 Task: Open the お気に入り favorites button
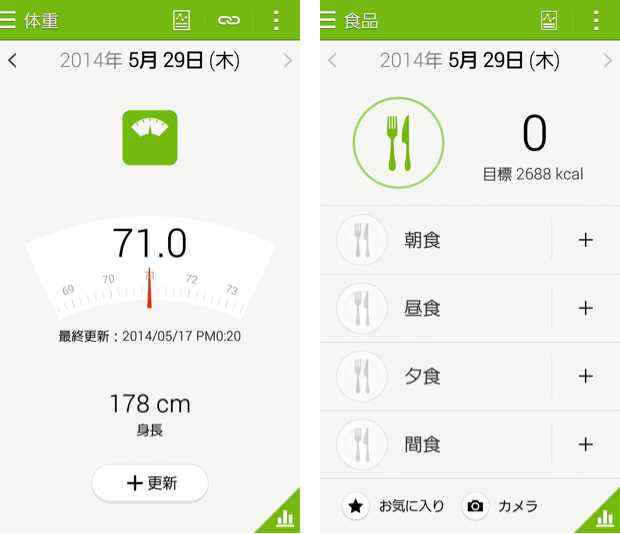[x=394, y=507]
